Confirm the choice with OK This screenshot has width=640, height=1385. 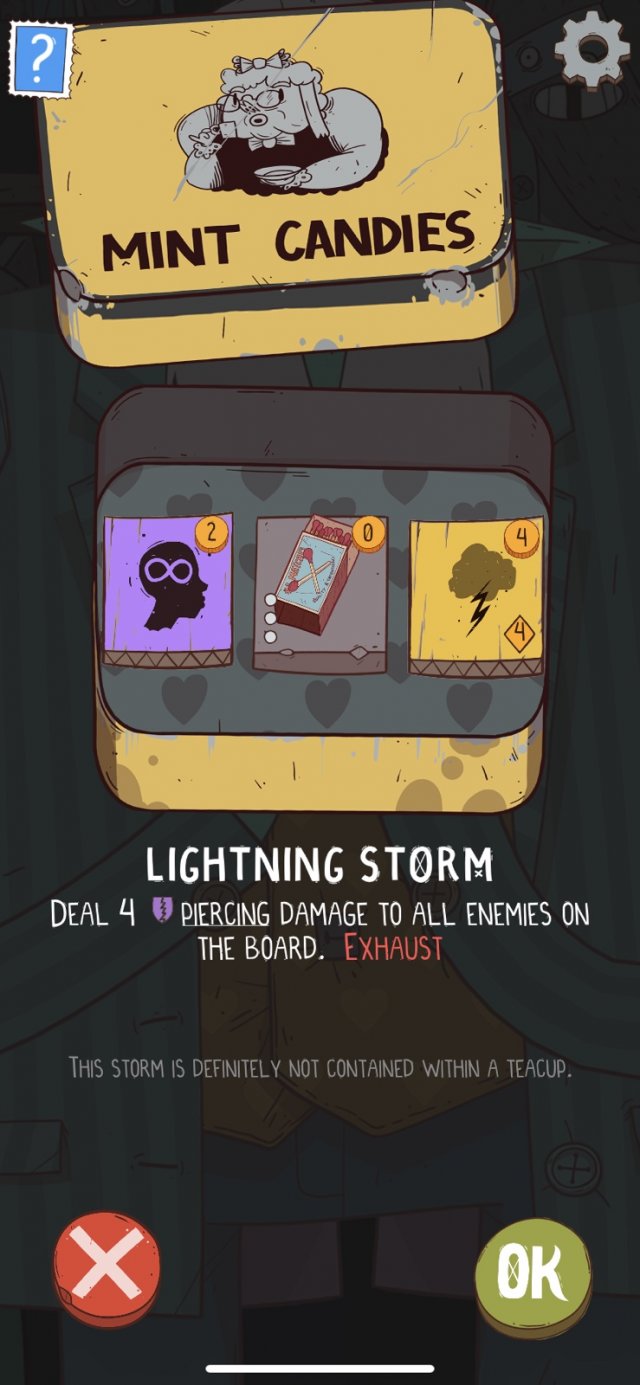tap(533, 1273)
